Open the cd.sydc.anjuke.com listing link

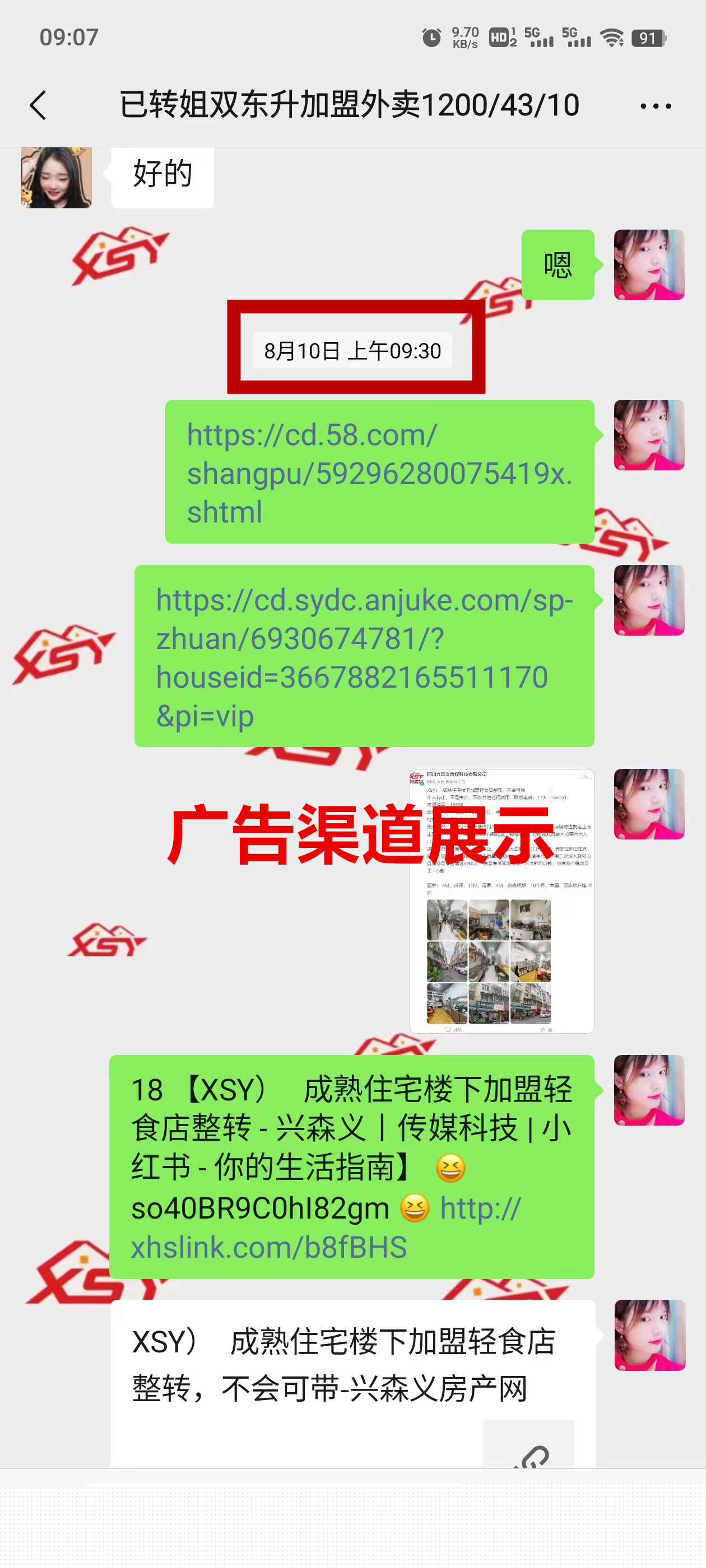[364, 657]
